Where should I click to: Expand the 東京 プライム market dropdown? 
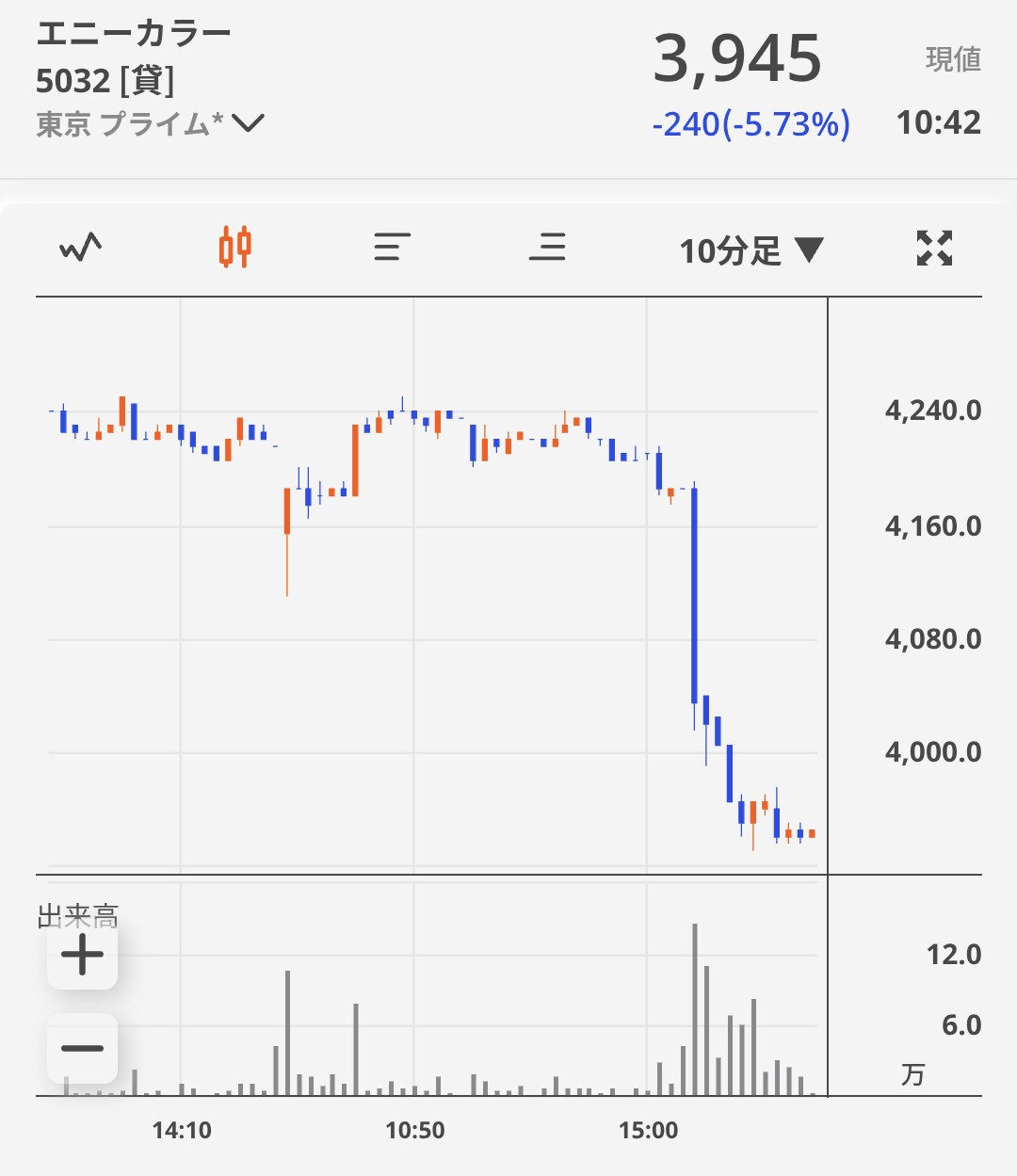[x=247, y=123]
